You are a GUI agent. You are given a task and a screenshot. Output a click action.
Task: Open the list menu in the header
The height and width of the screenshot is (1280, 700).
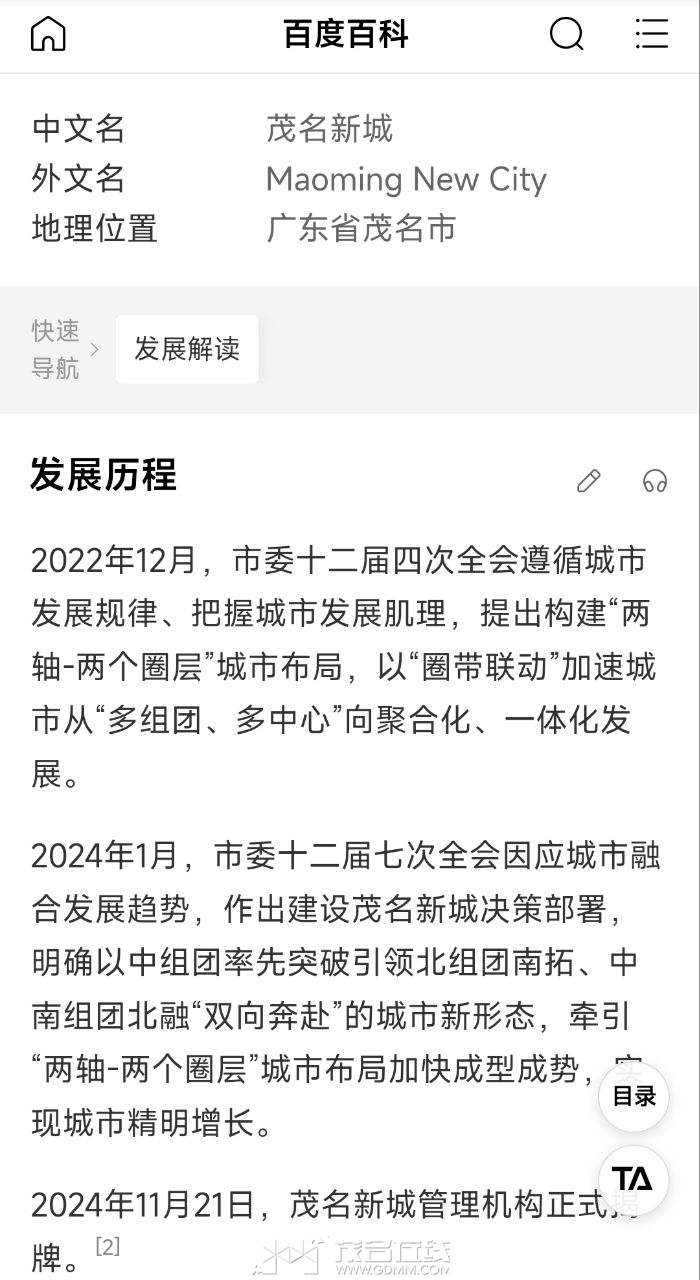pyautogui.click(x=651, y=35)
